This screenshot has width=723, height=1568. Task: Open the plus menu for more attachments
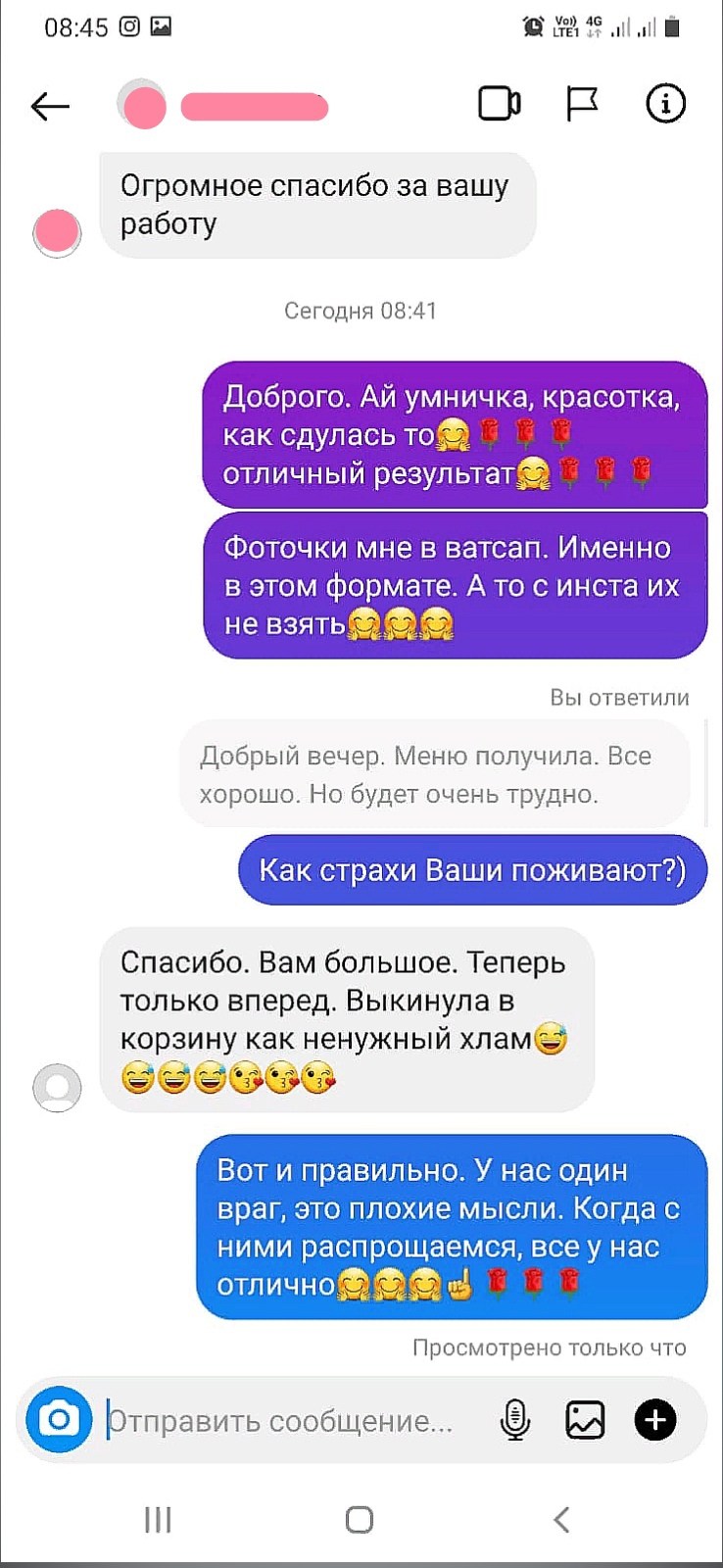pyautogui.click(x=655, y=1420)
